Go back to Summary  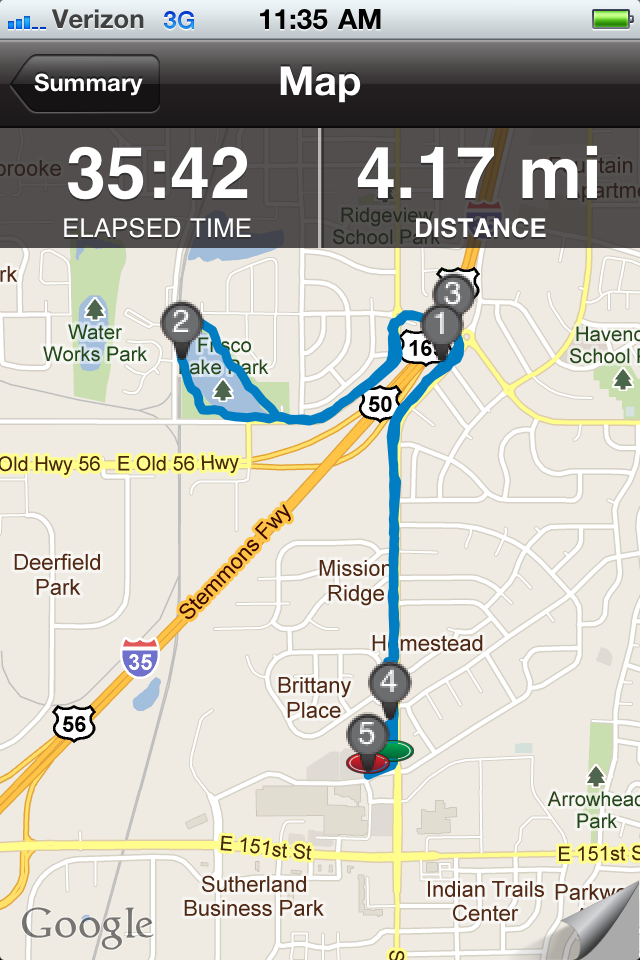[x=86, y=83]
